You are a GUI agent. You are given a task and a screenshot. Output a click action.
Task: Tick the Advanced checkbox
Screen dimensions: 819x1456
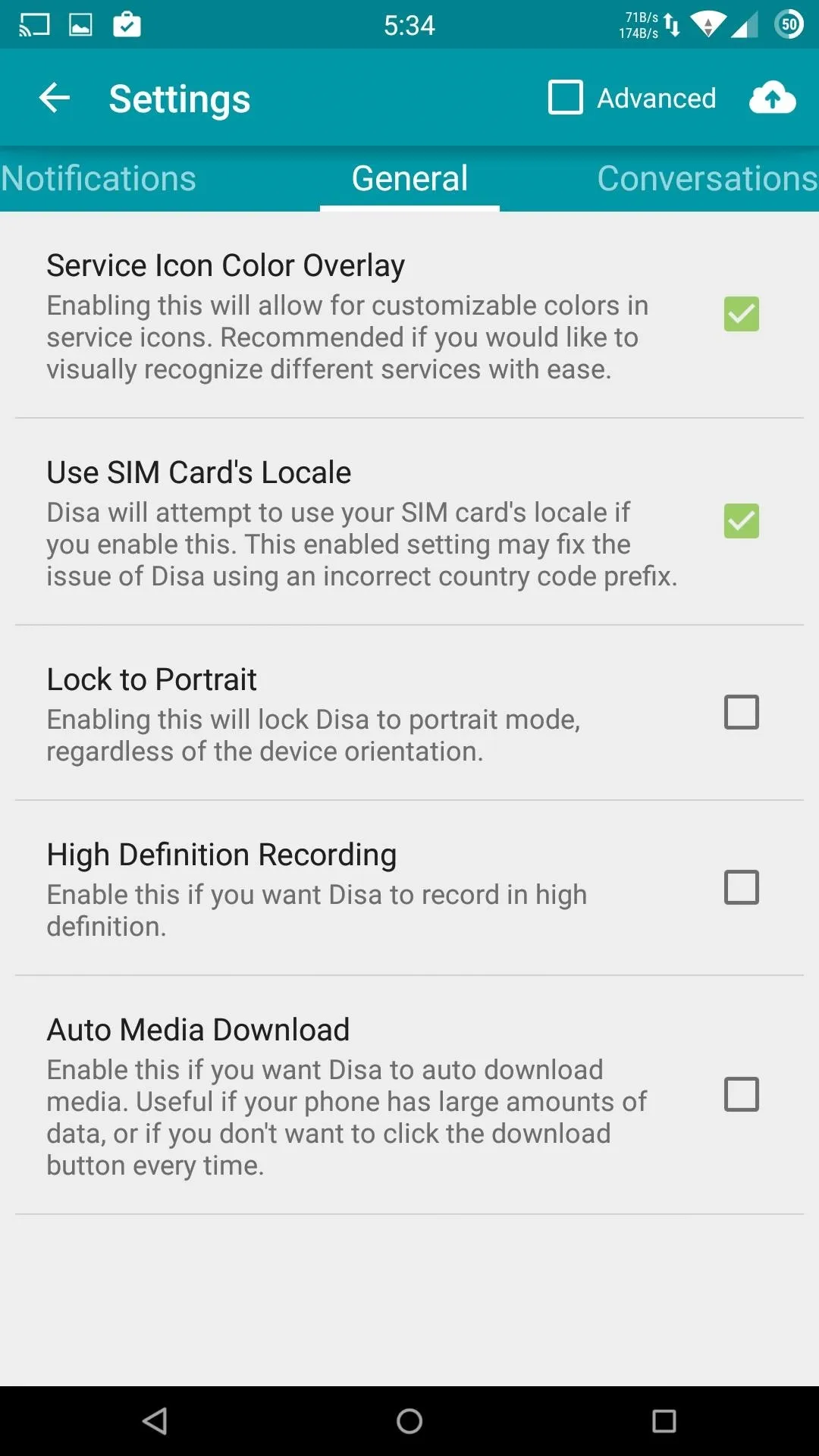[566, 98]
